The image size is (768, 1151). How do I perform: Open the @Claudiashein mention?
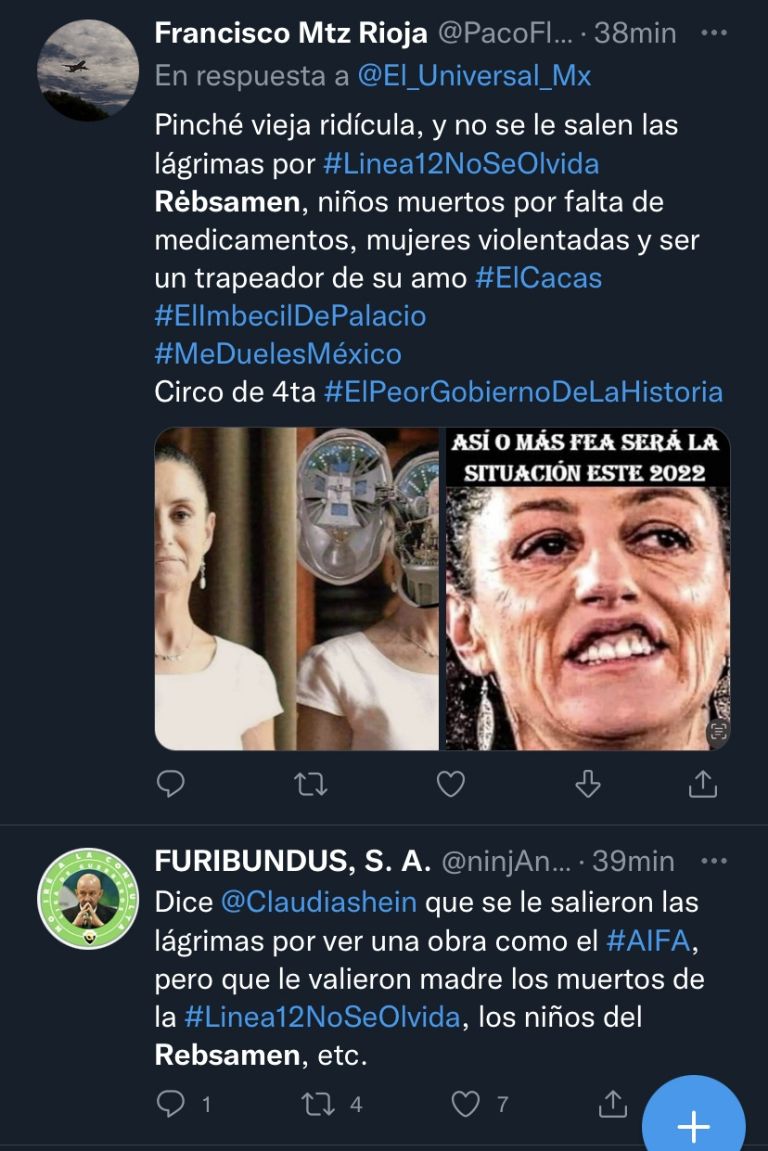pos(318,902)
